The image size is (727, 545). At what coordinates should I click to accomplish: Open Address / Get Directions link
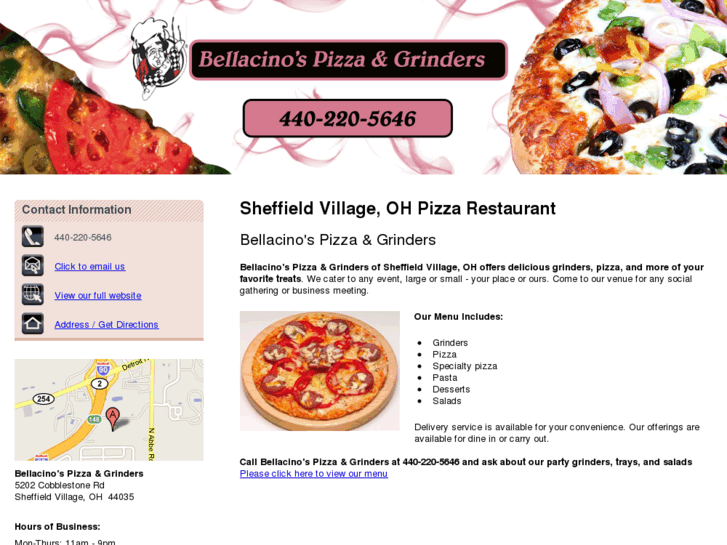click(x=106, y=325)
